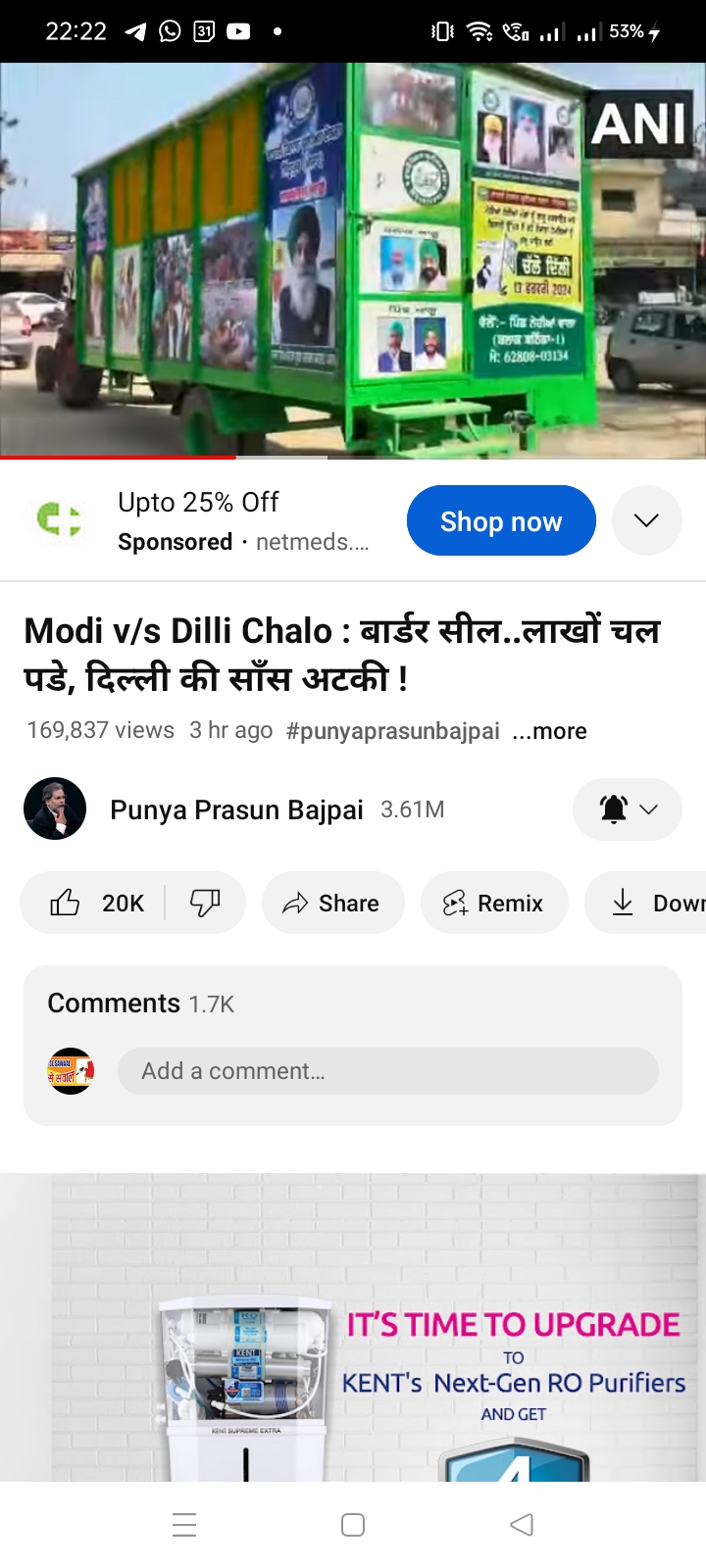706x1568 pixels.
Task: Tap the notification bell for Punya Prasun Bajpai
Action: pos(615,809)
